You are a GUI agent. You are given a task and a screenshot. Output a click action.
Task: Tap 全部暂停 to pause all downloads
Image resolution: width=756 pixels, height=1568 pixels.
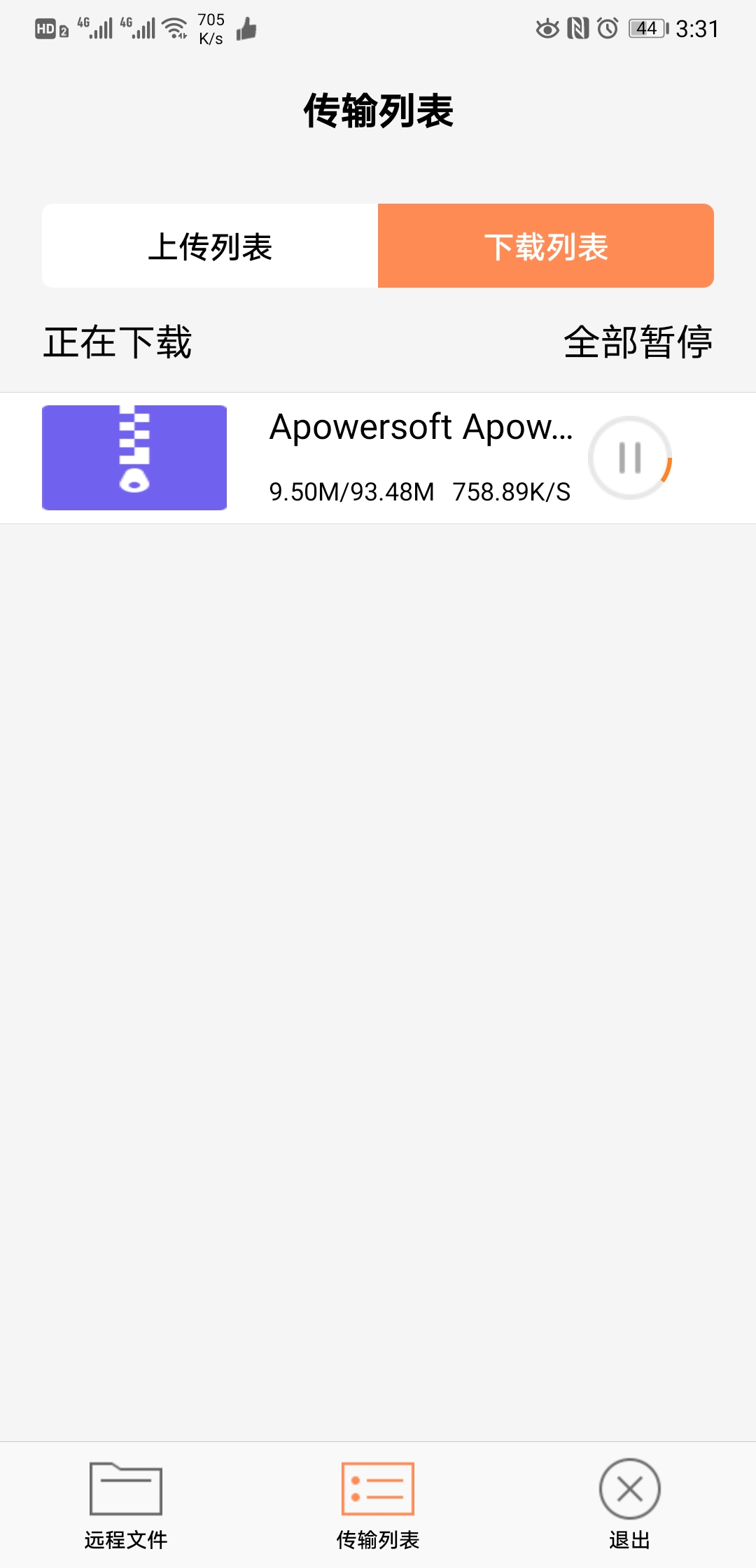tap(638, 342)
